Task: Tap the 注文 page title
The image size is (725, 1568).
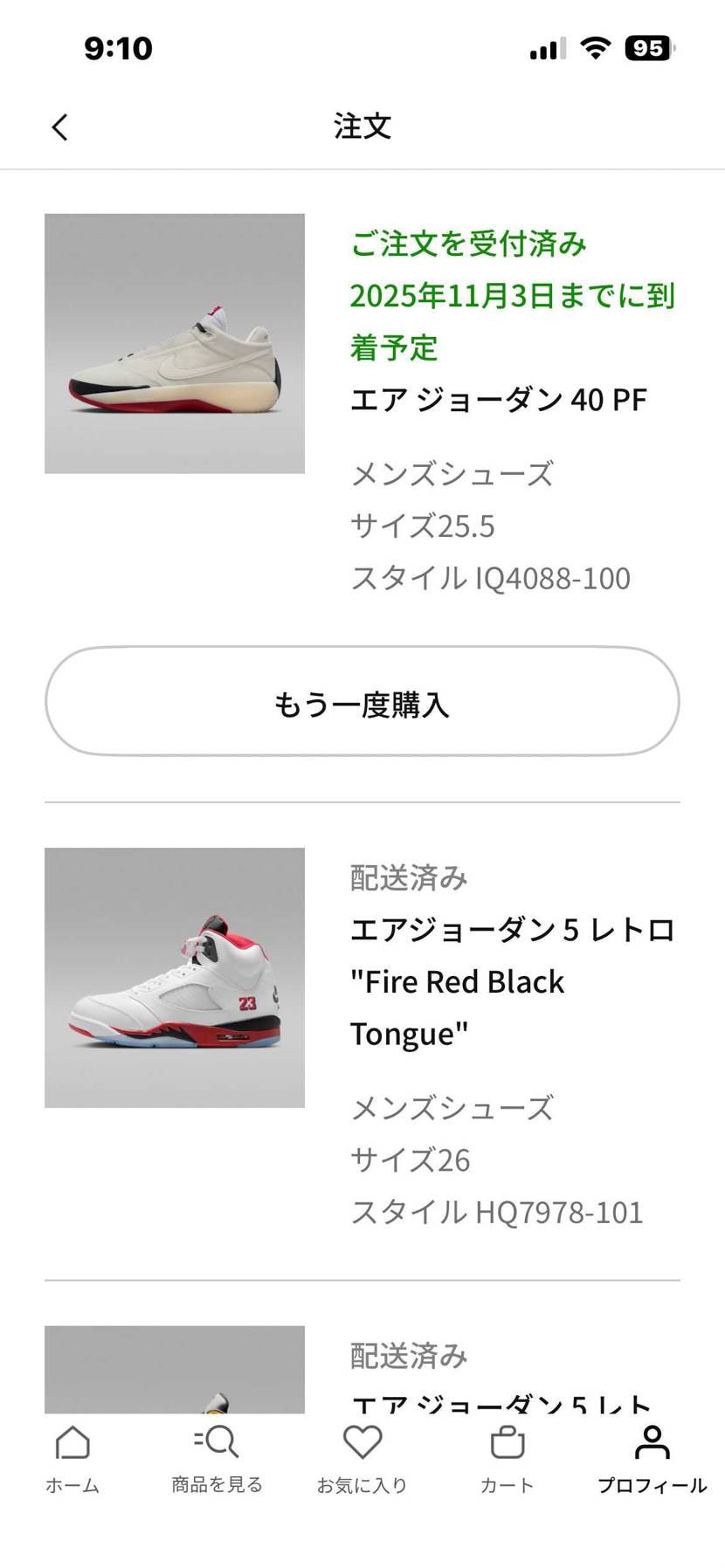Action: point(362,126)
